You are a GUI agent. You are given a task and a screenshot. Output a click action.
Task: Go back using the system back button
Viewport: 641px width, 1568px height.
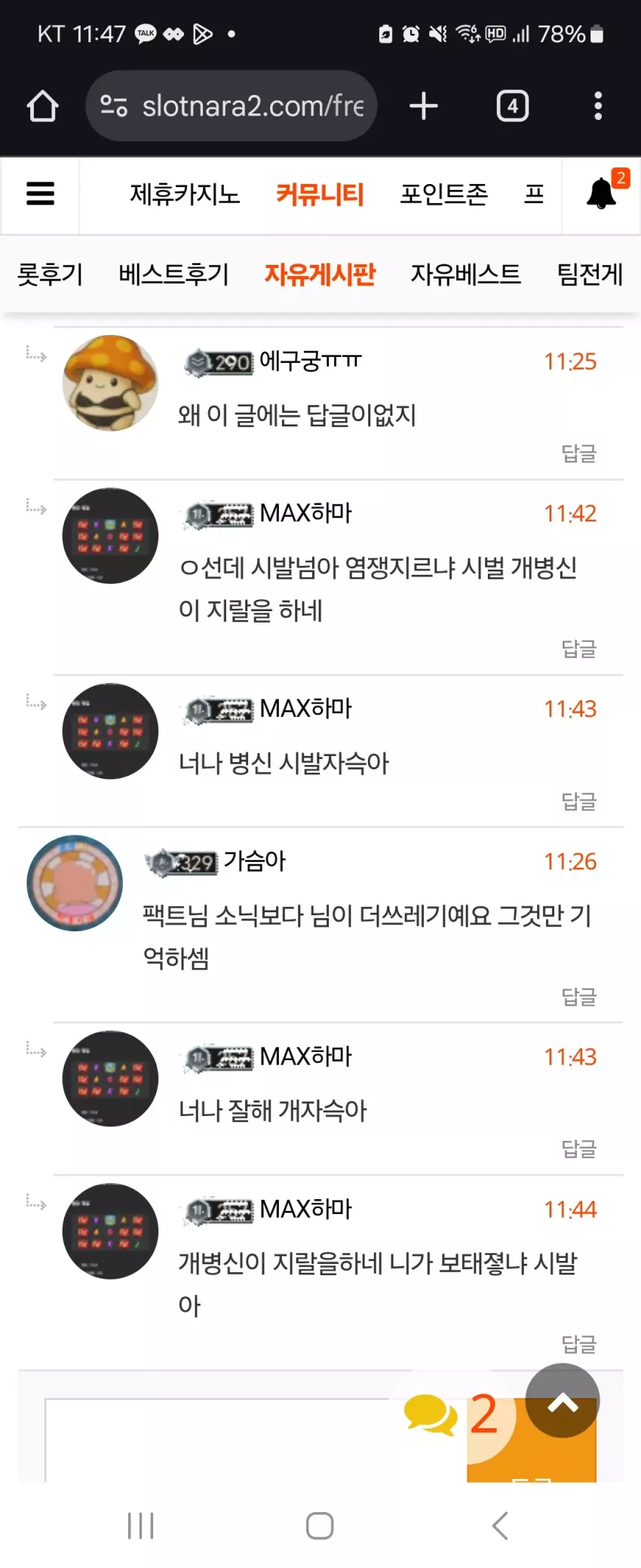pos(499,1526)
